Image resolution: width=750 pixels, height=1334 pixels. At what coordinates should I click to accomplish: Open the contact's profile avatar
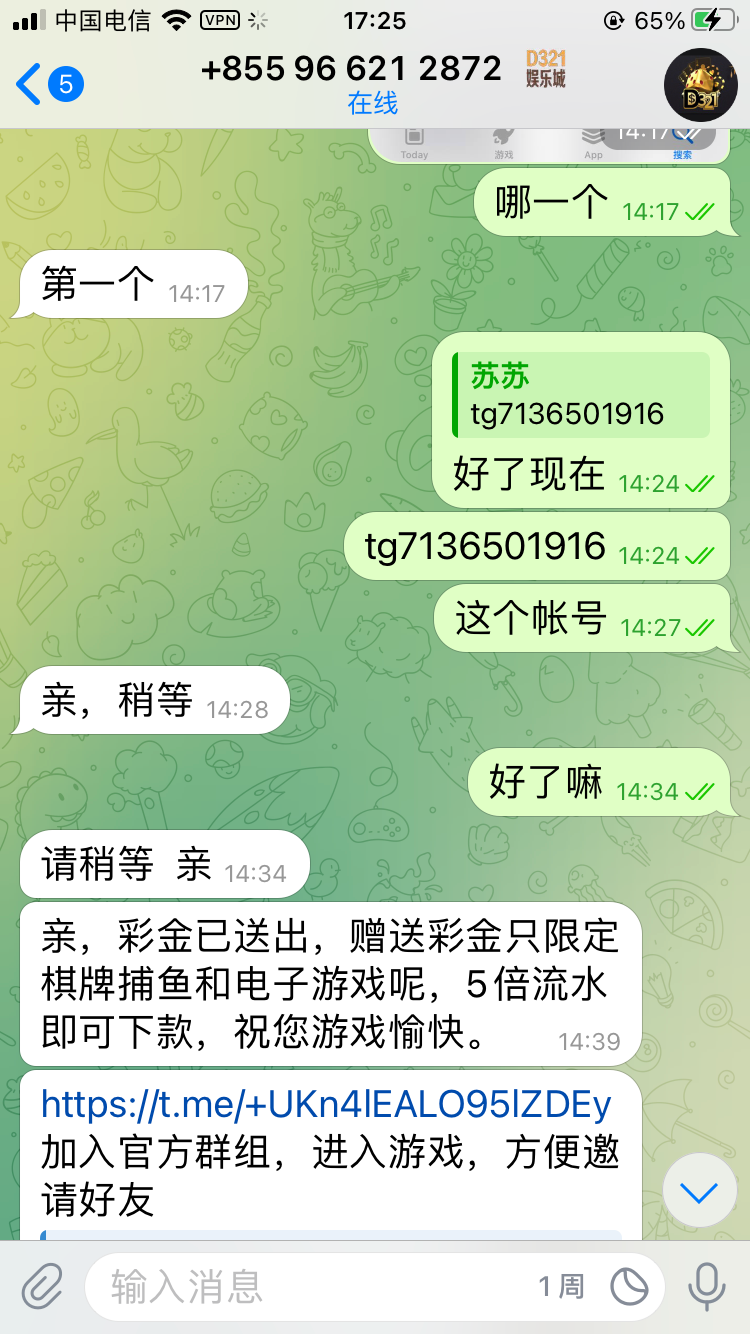[x=700, y=85]
